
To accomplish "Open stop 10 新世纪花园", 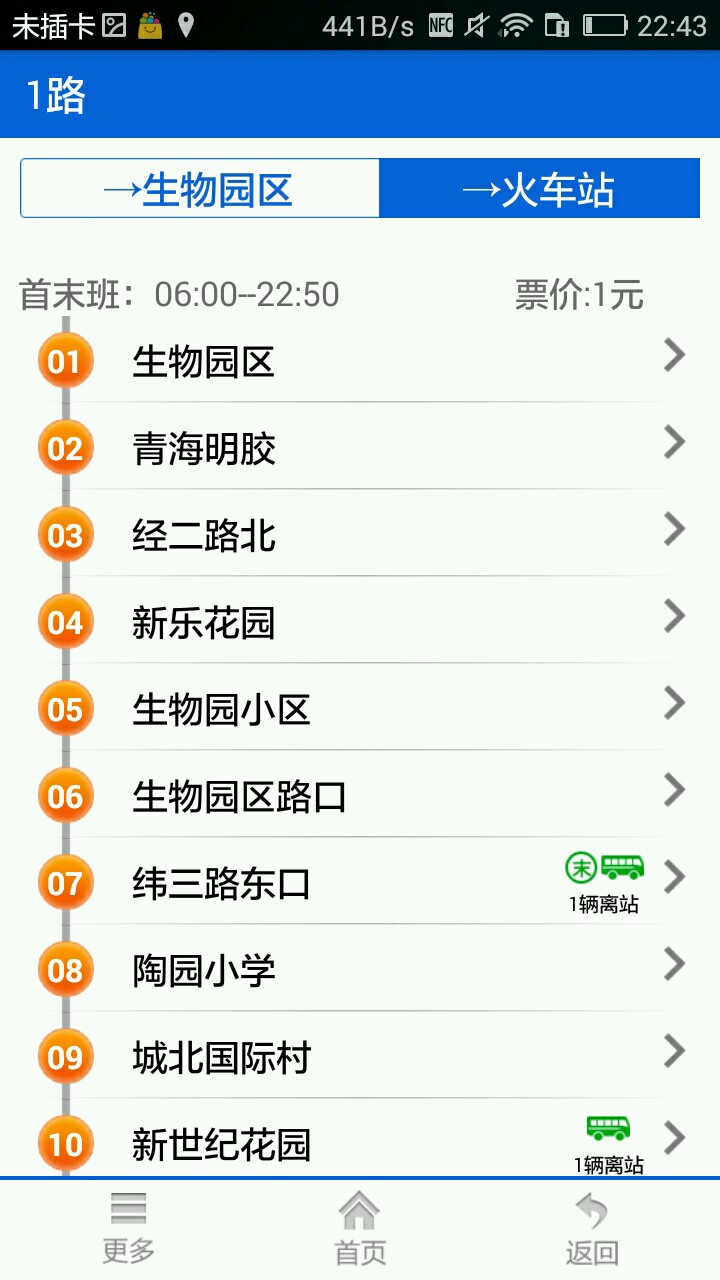I will click(360, 1142).
